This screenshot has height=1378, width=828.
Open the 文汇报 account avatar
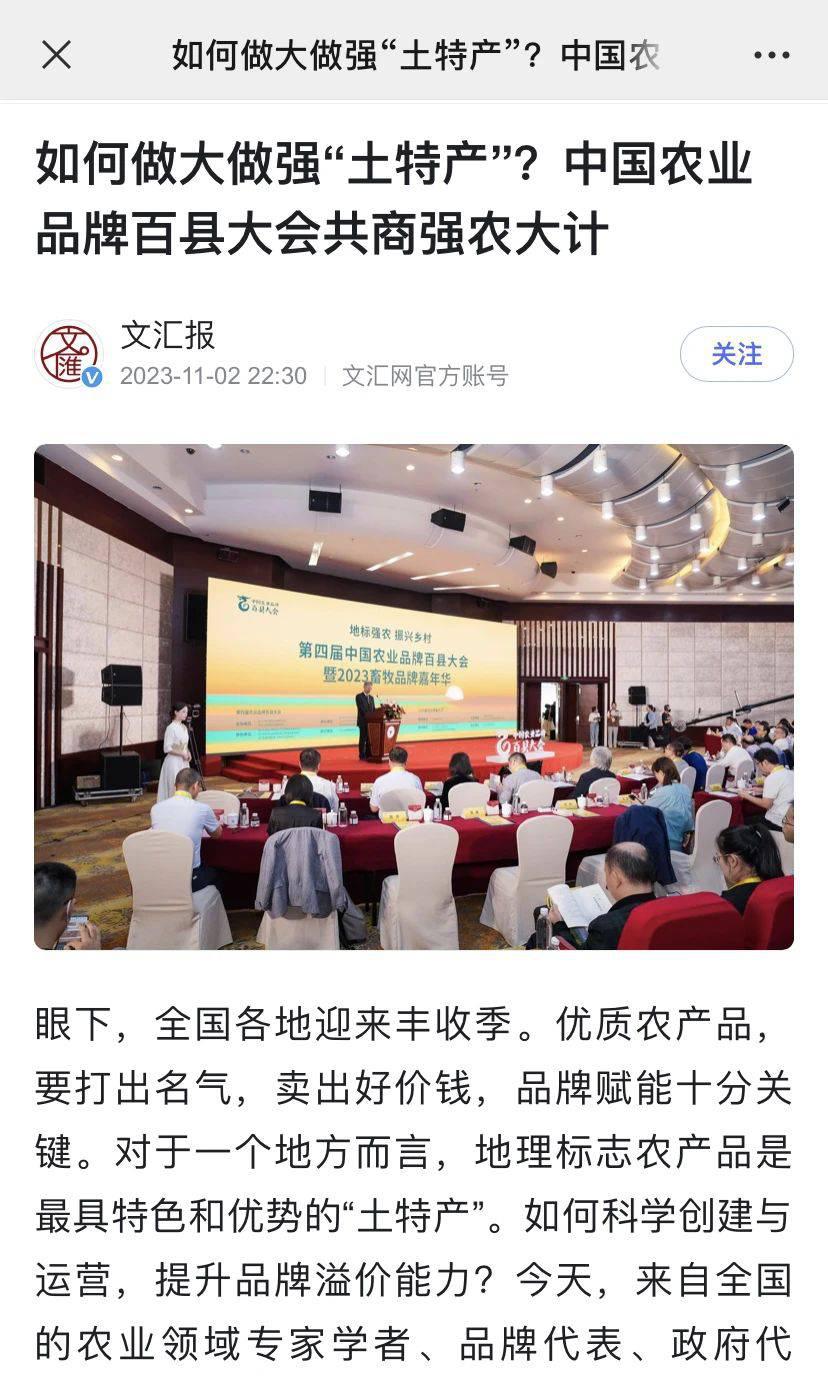(x=69, y=354)
